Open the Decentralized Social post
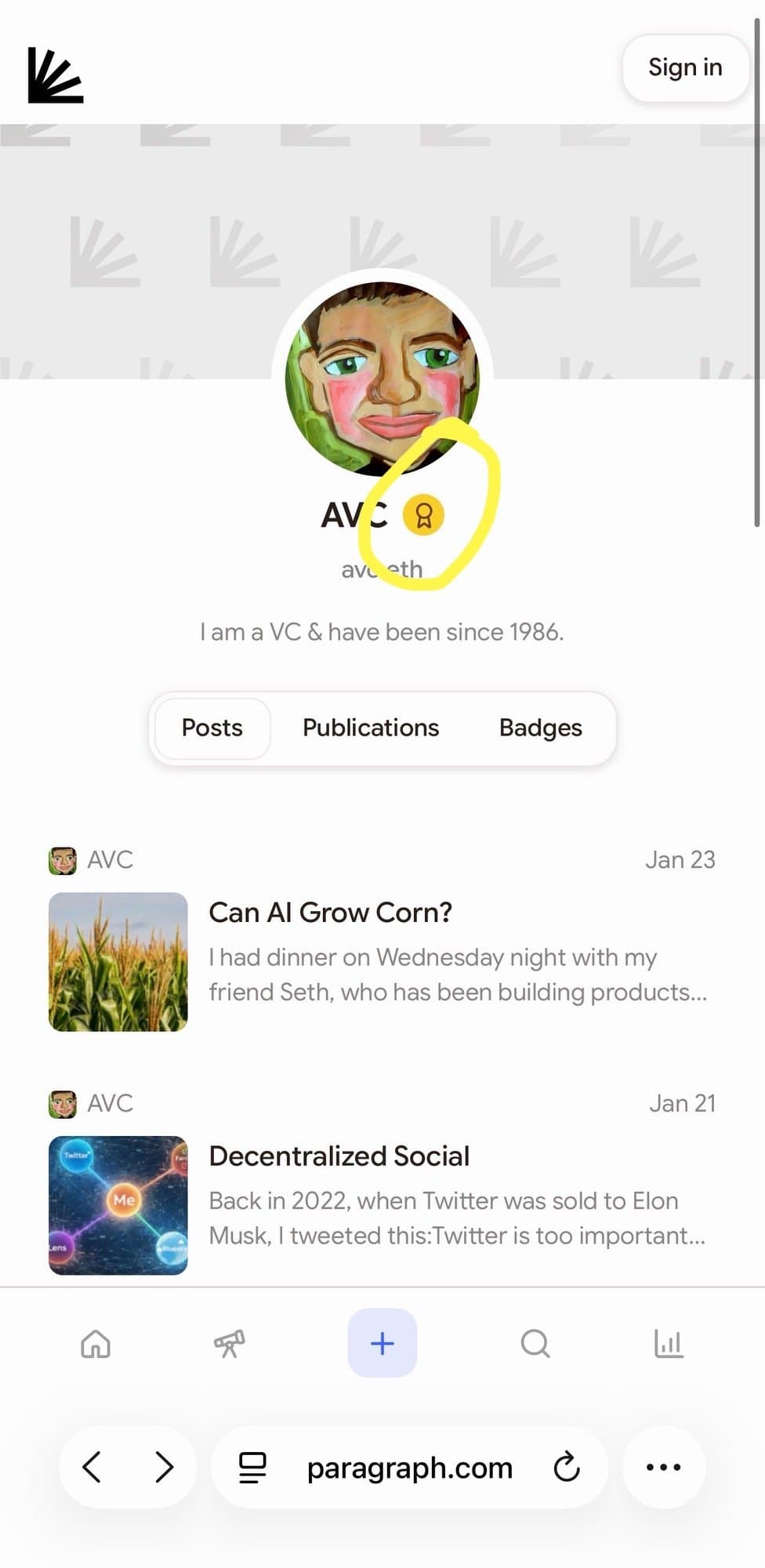Viewport: 765px width, 1568px height. (339, 1155)
